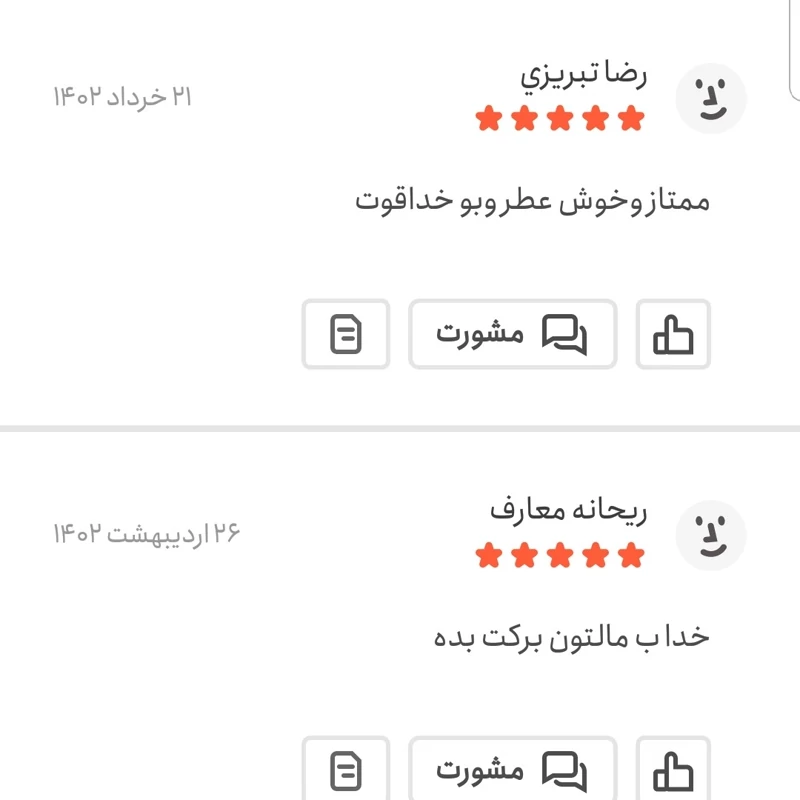Tap مشورت under ریحانه معارف's review

512,771
